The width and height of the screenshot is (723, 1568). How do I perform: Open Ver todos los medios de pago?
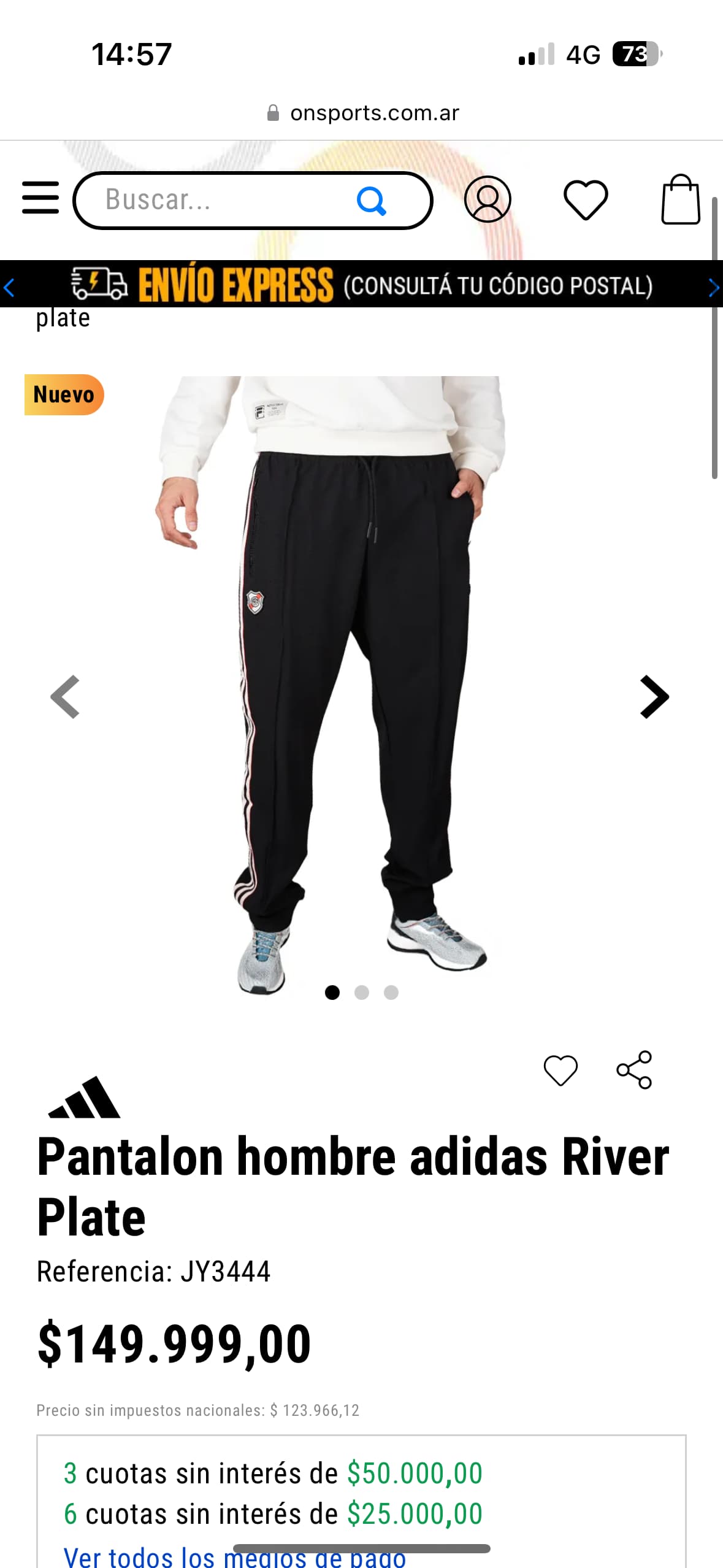235,1556
